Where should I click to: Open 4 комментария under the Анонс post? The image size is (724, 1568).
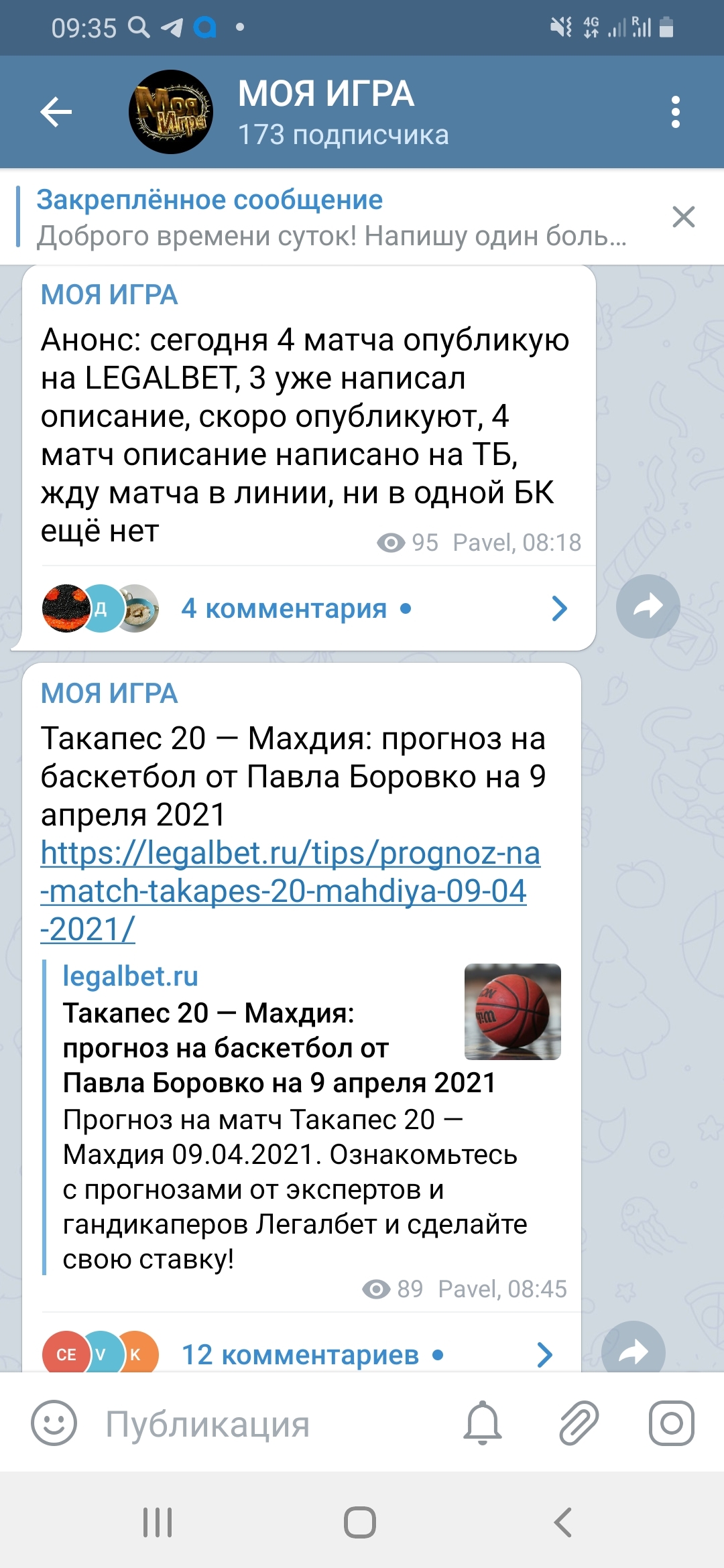(x=295, y=608)
